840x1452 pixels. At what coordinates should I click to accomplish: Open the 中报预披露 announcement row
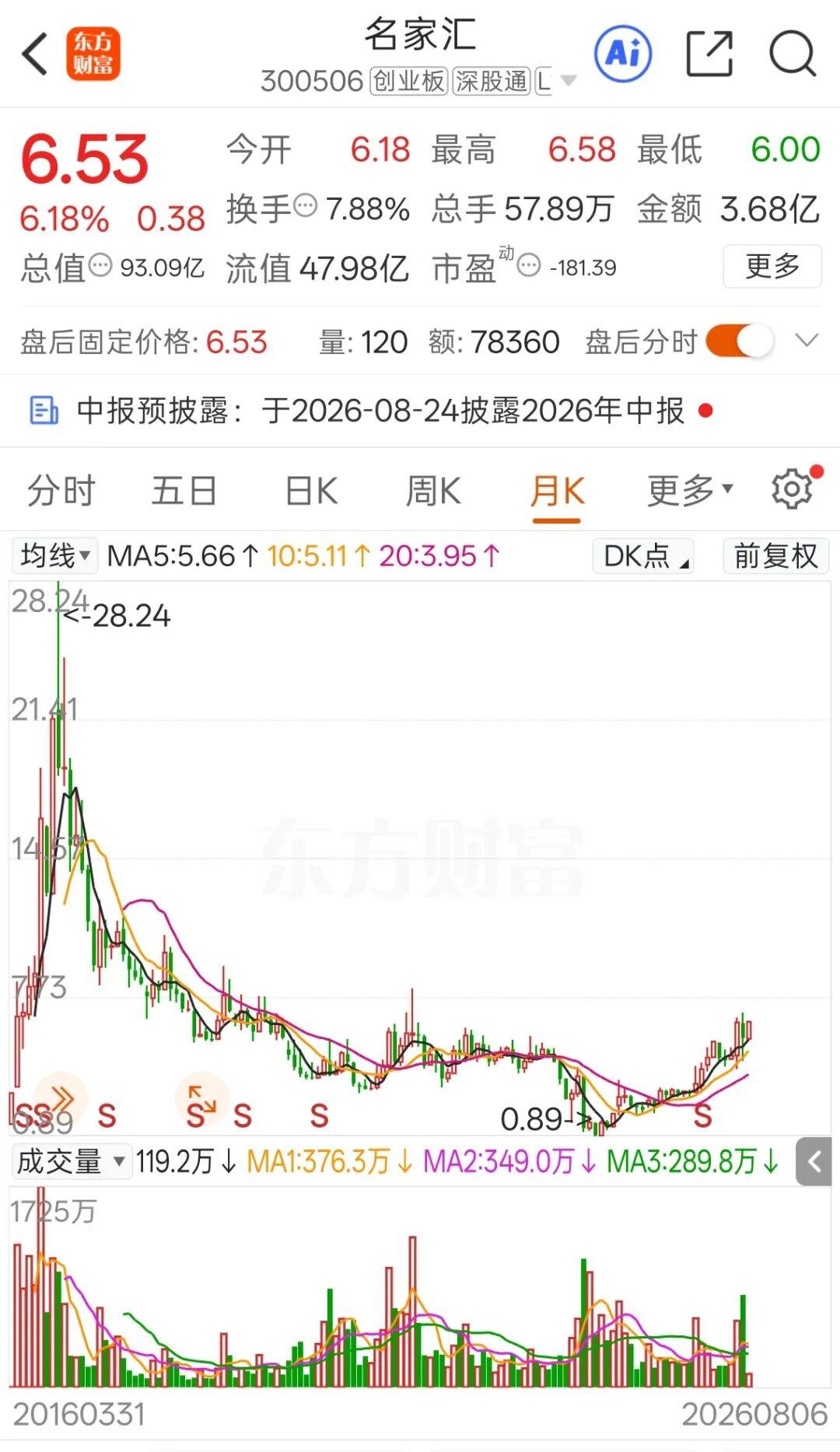coord(420,411)
